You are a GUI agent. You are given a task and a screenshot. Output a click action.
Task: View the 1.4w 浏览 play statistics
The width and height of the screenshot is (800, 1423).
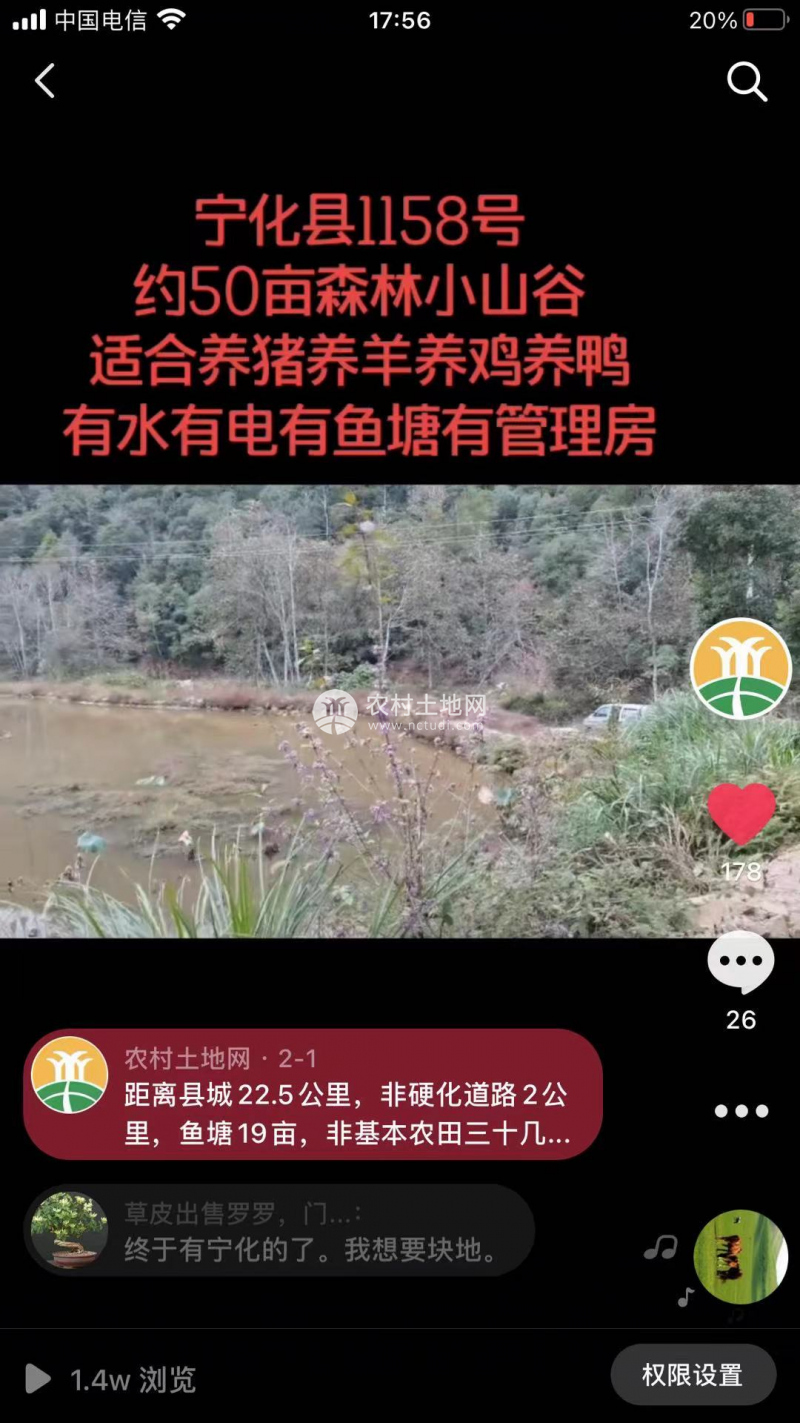point(112,1380)
